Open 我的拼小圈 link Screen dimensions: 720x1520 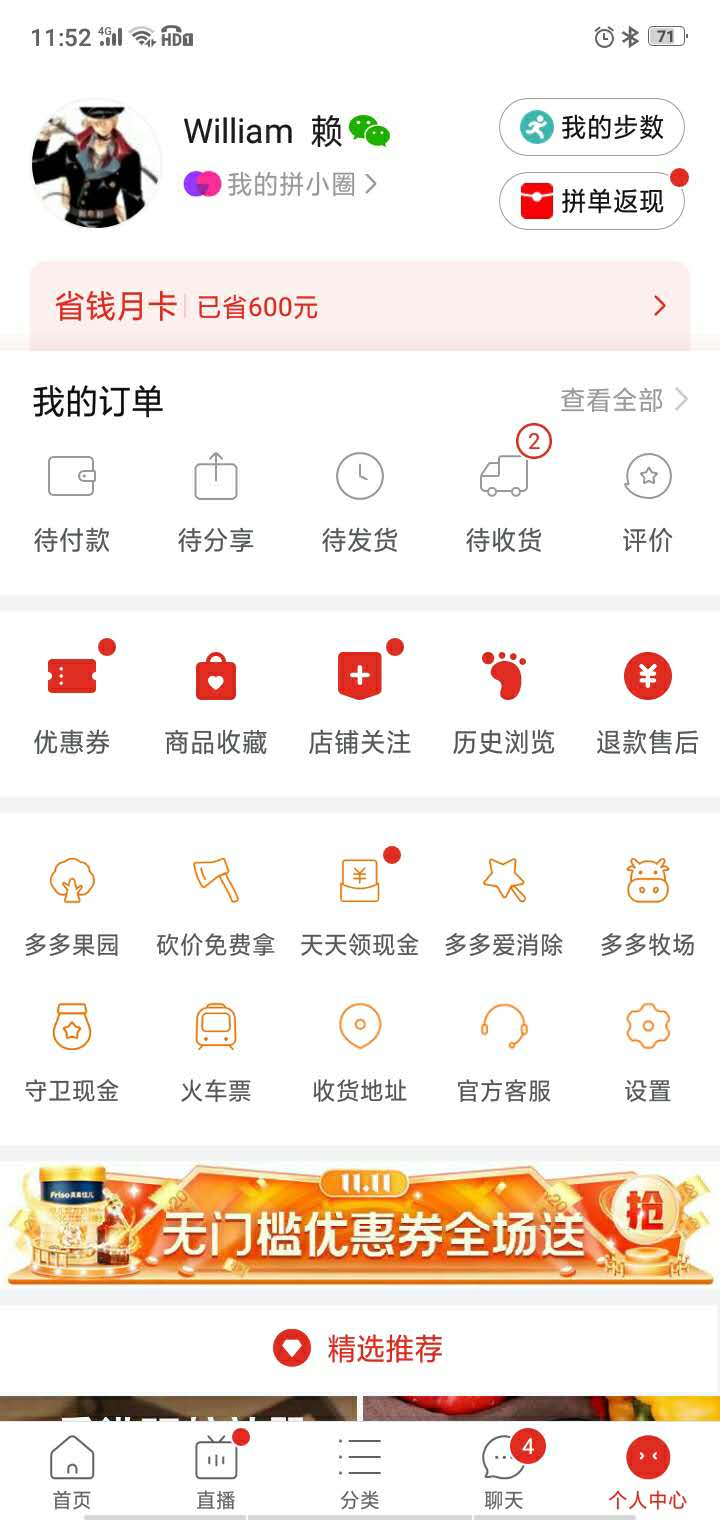(280, 184)
